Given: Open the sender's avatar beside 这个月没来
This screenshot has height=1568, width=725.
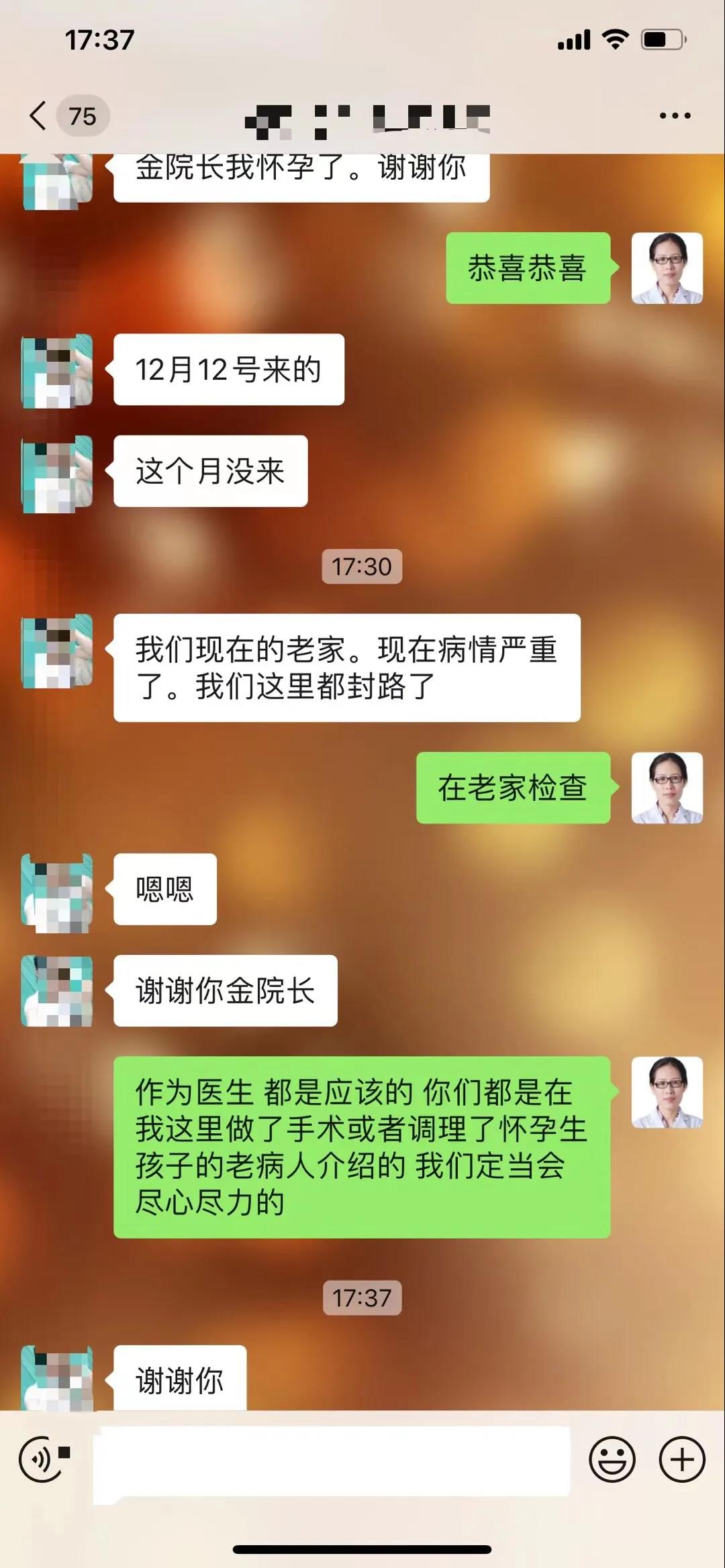Looking at the screenshot, I should pos(57,472).
